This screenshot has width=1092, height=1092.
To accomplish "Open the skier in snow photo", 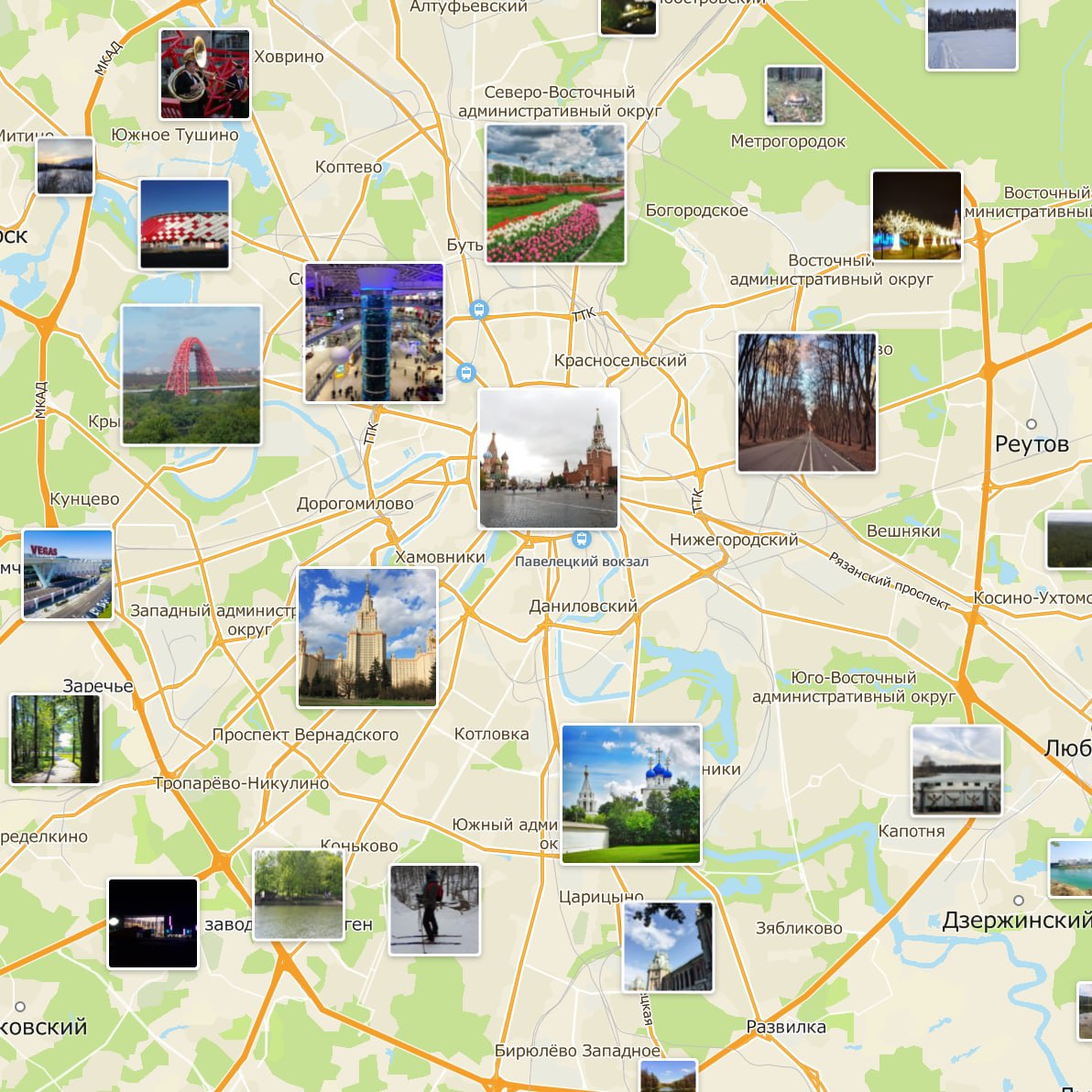I will pyautogui.click(x=434, y=910).
